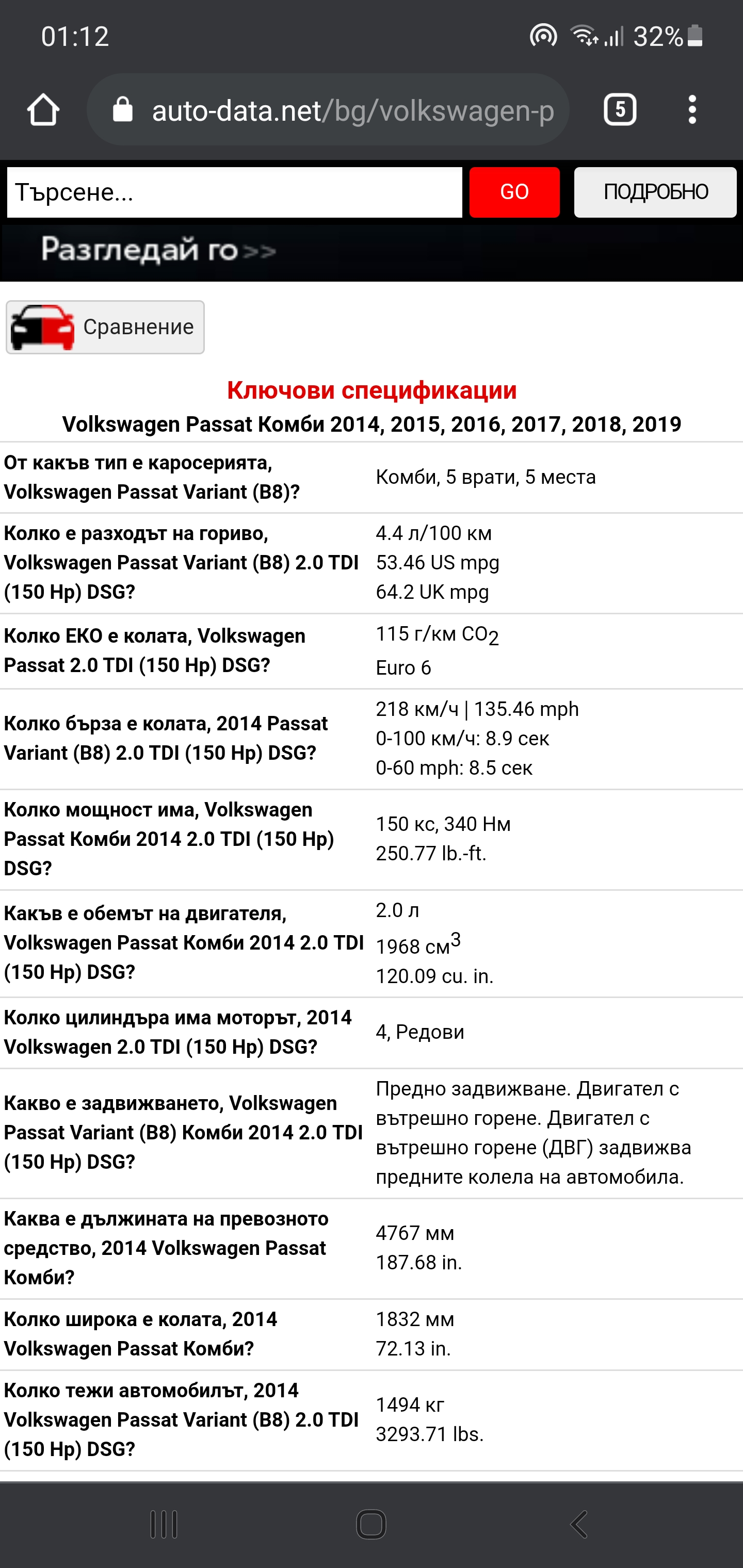Open the tab switcher showing 5 tabs
The width and height of the screenshot is (743, 1568).
[x=619, y=110]
